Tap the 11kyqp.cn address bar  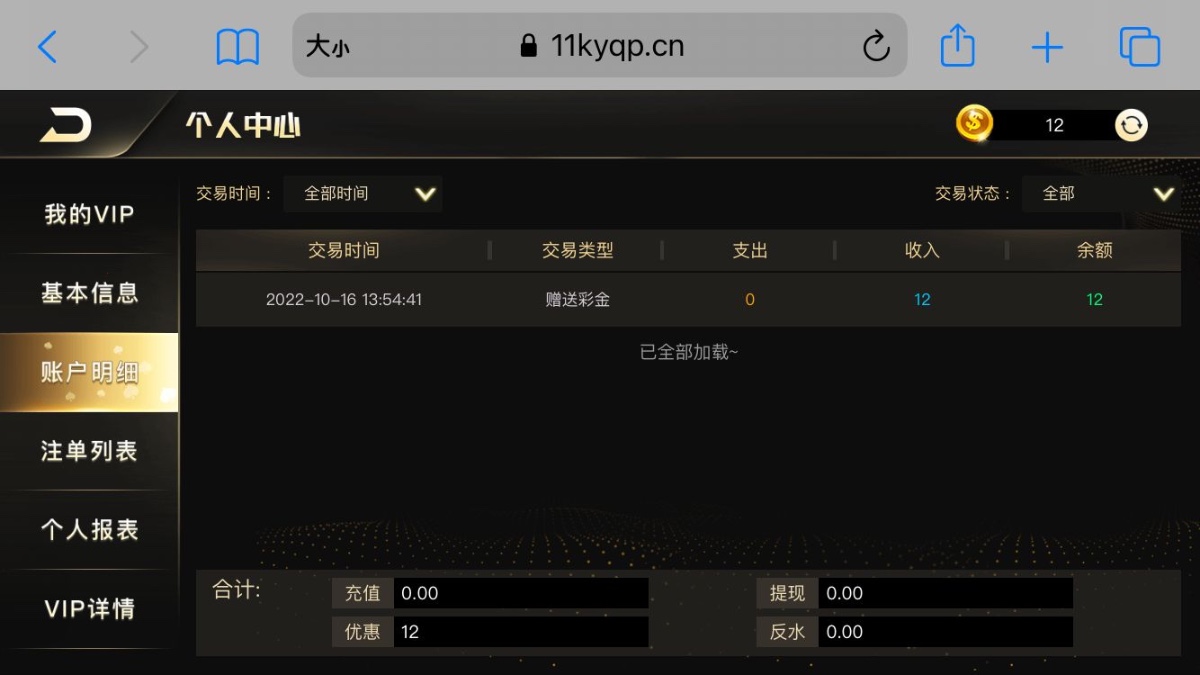pyautogui.click(x=617, y=46)
